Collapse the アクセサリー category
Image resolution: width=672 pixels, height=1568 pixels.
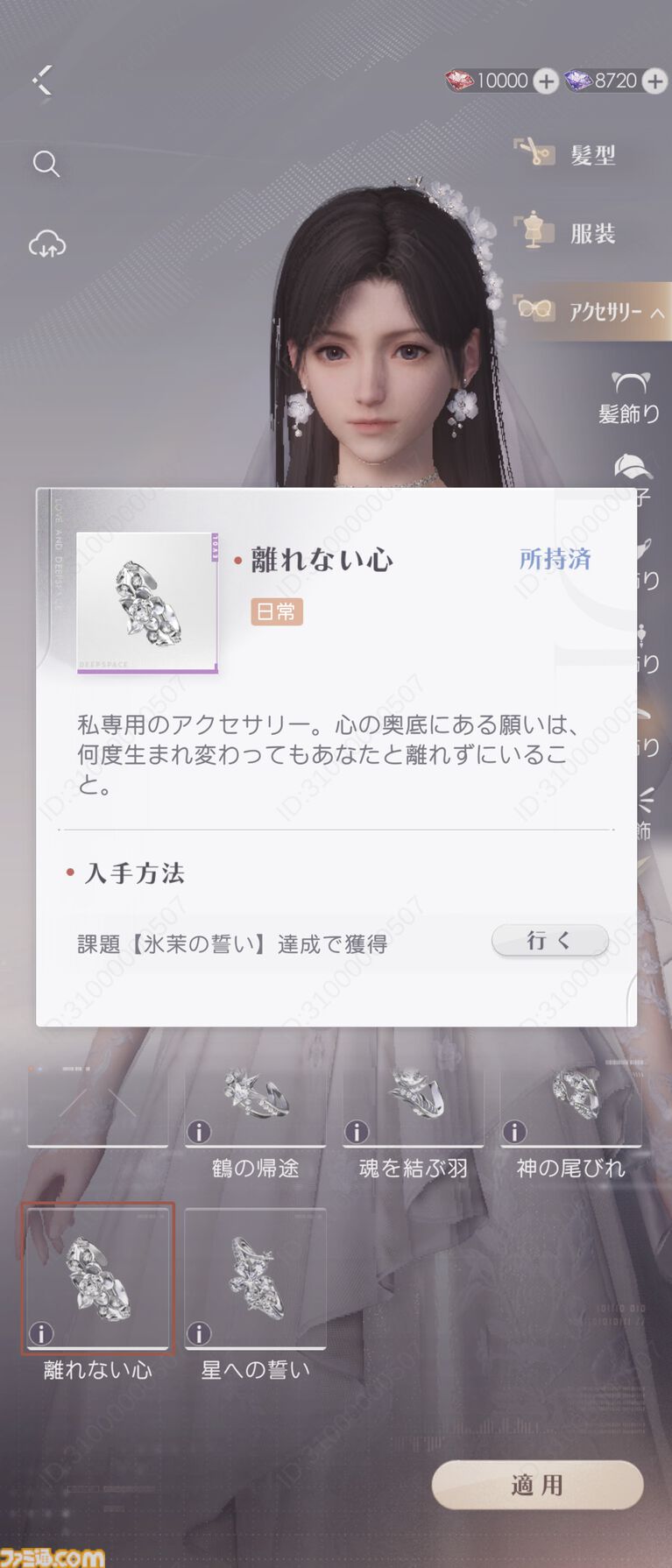point(592,312)
